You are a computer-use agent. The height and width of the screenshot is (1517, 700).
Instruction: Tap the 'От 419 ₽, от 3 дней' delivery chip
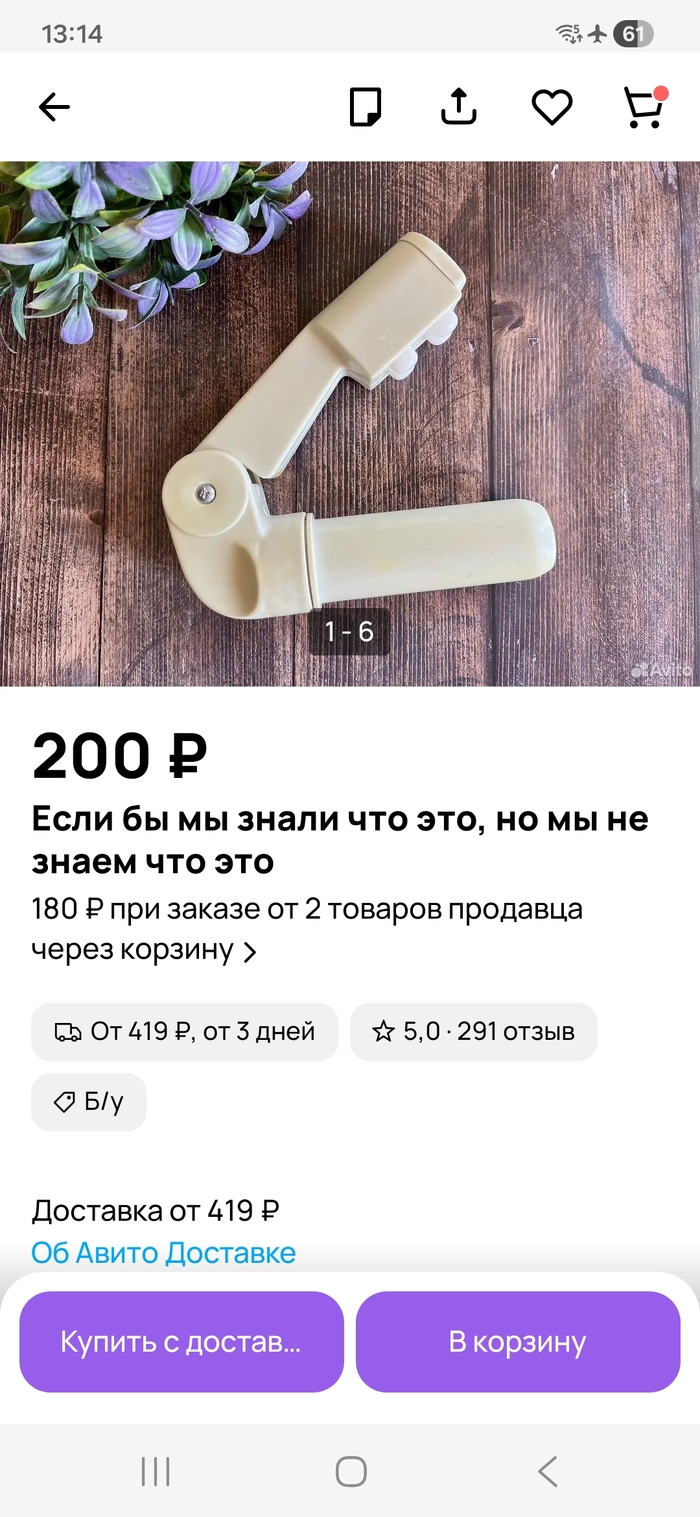click(184, 1032)
